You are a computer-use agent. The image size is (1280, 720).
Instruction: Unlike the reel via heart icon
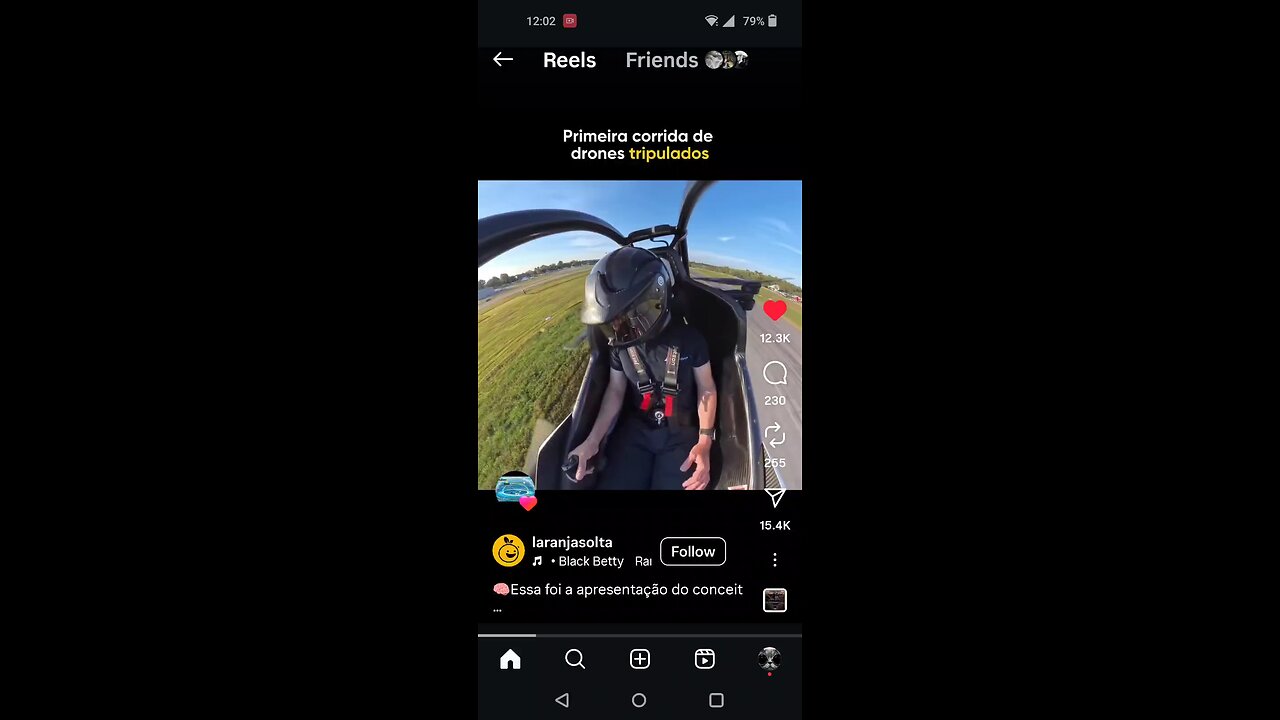tap(774, 311)
